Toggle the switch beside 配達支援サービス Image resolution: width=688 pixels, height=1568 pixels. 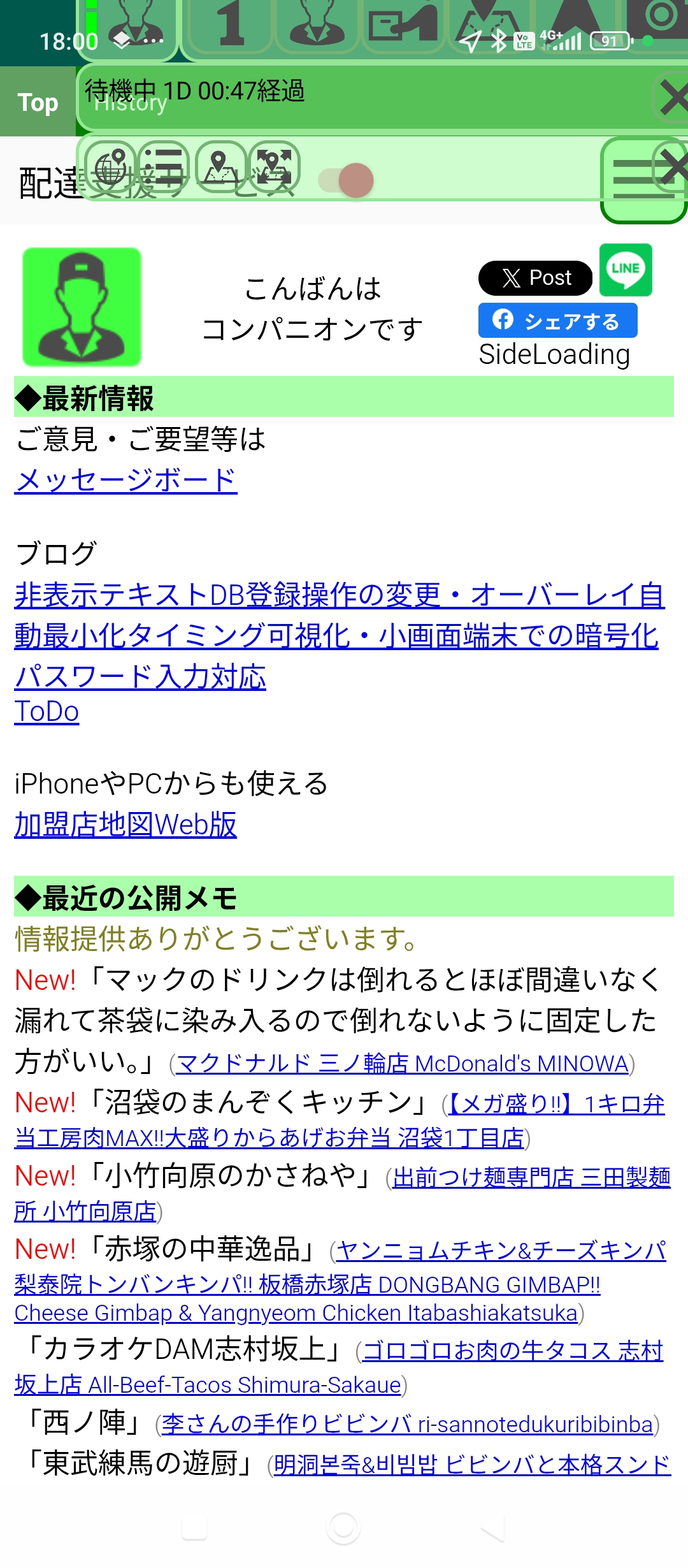[x=347, y=180]
